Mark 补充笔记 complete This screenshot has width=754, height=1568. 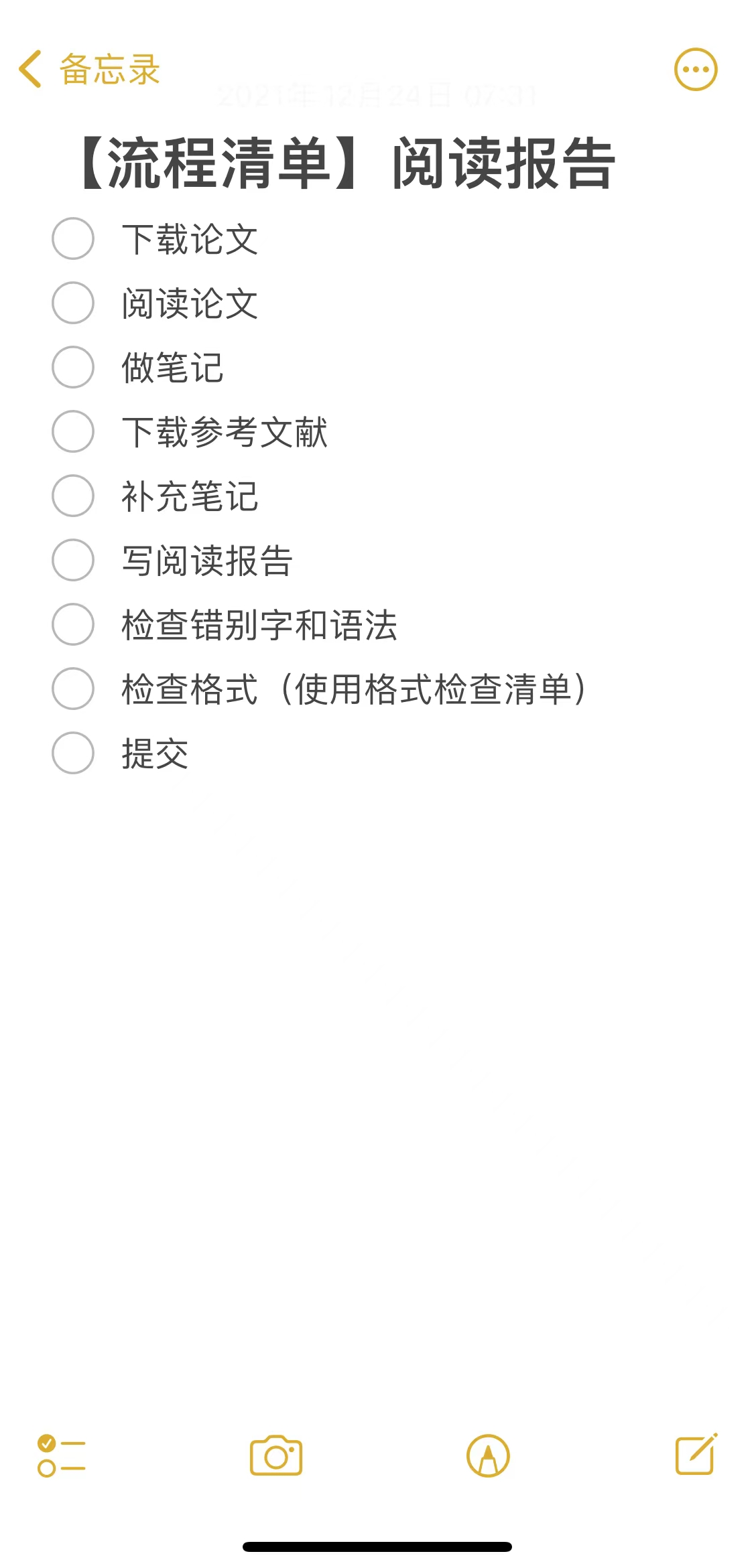(73, 496)
